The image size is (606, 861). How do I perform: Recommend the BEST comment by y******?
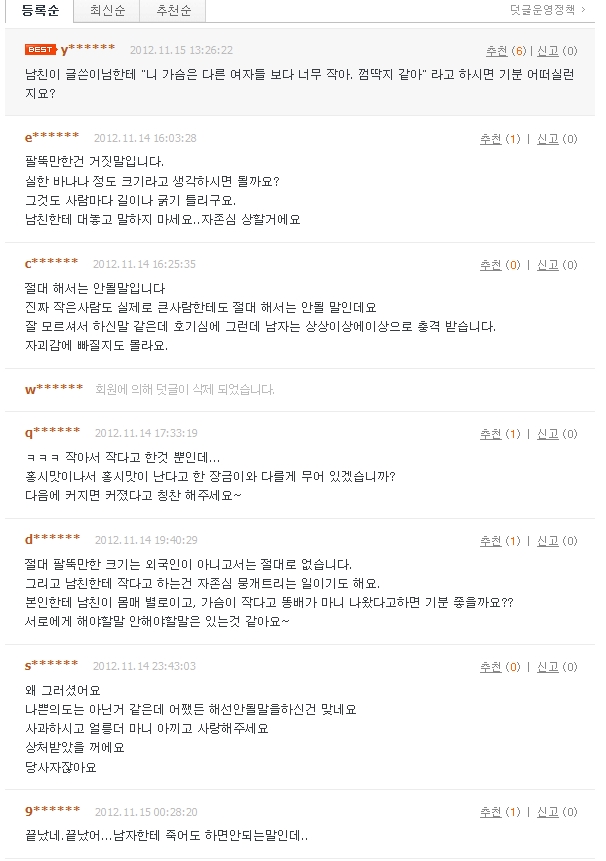pos(496,50)
